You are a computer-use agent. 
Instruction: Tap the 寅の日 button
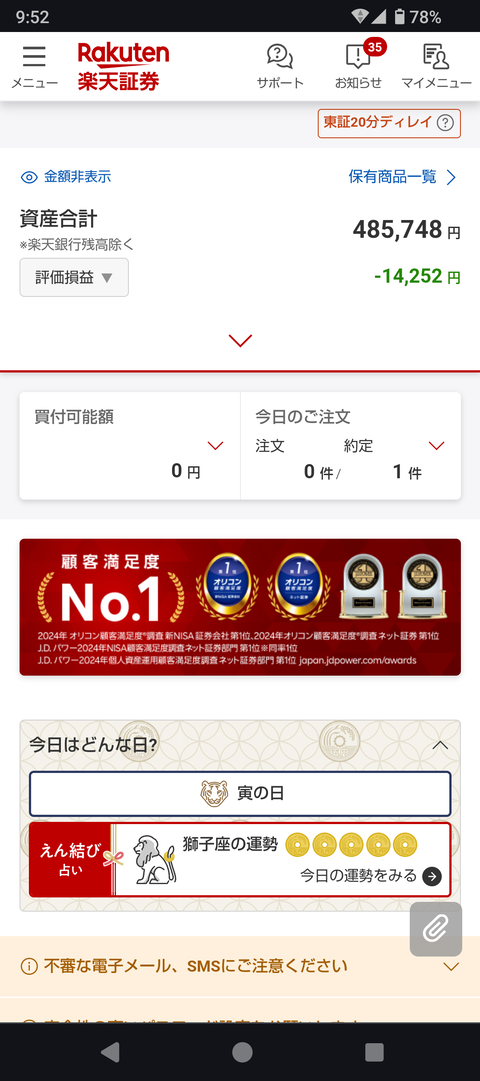(240, 794)
